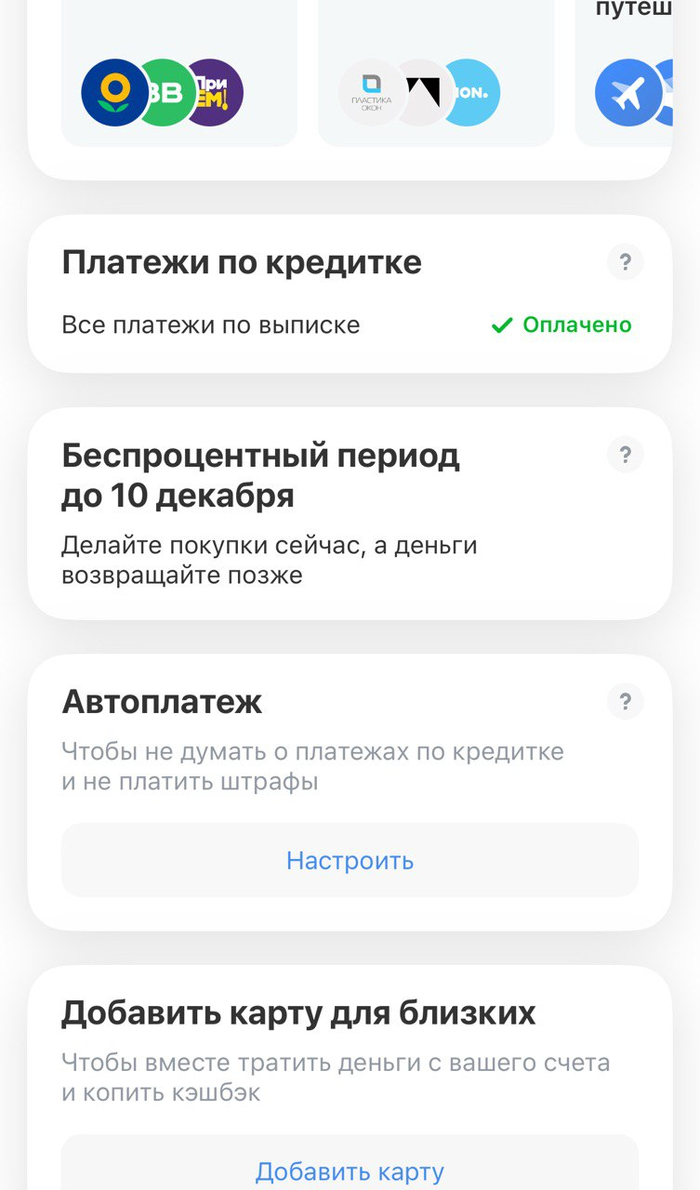Open help for Платежи по кредитке
The image size is (700, 1190).
click(x=625, y=263)
